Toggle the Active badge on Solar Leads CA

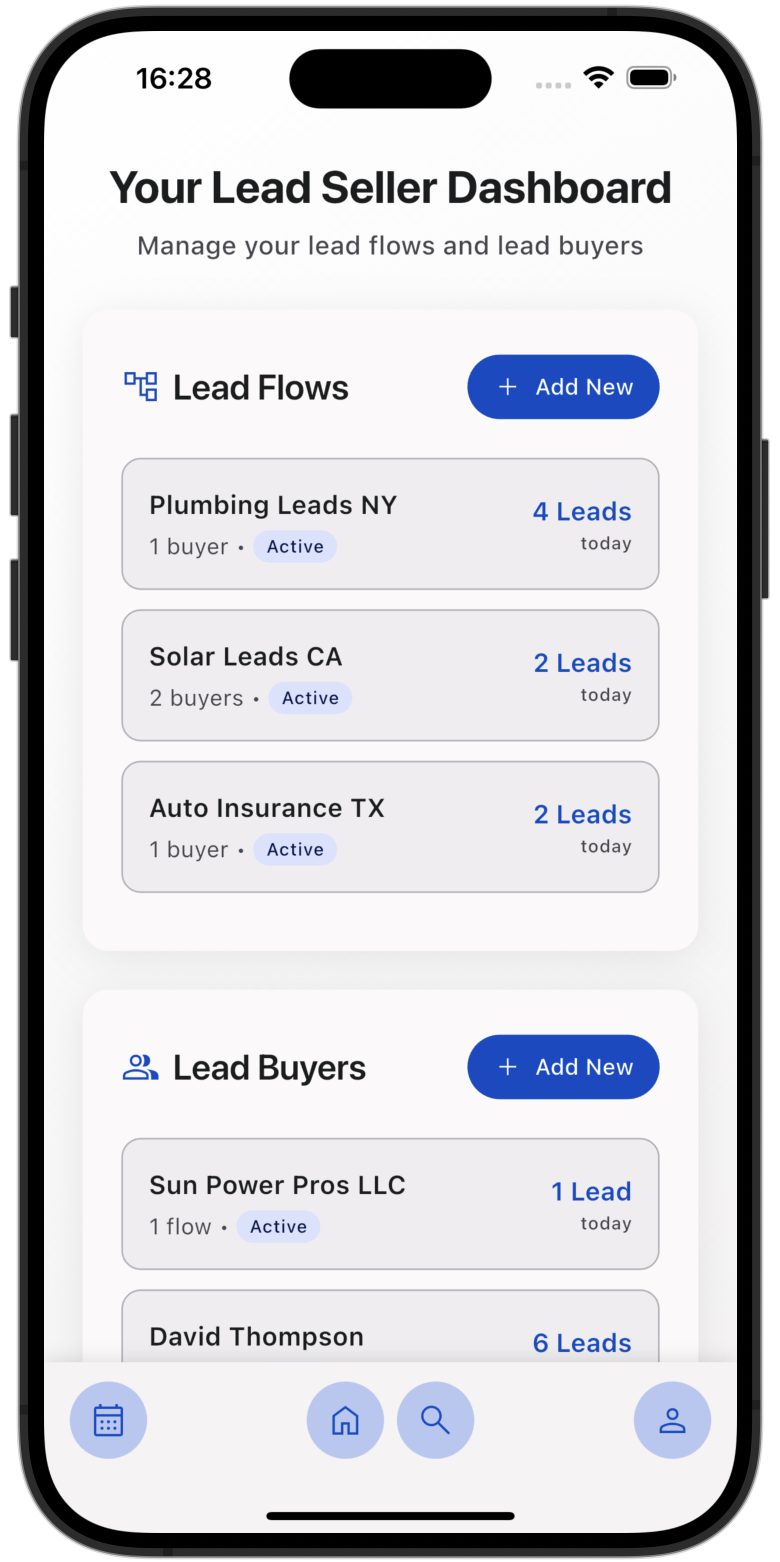pos(309,697)
